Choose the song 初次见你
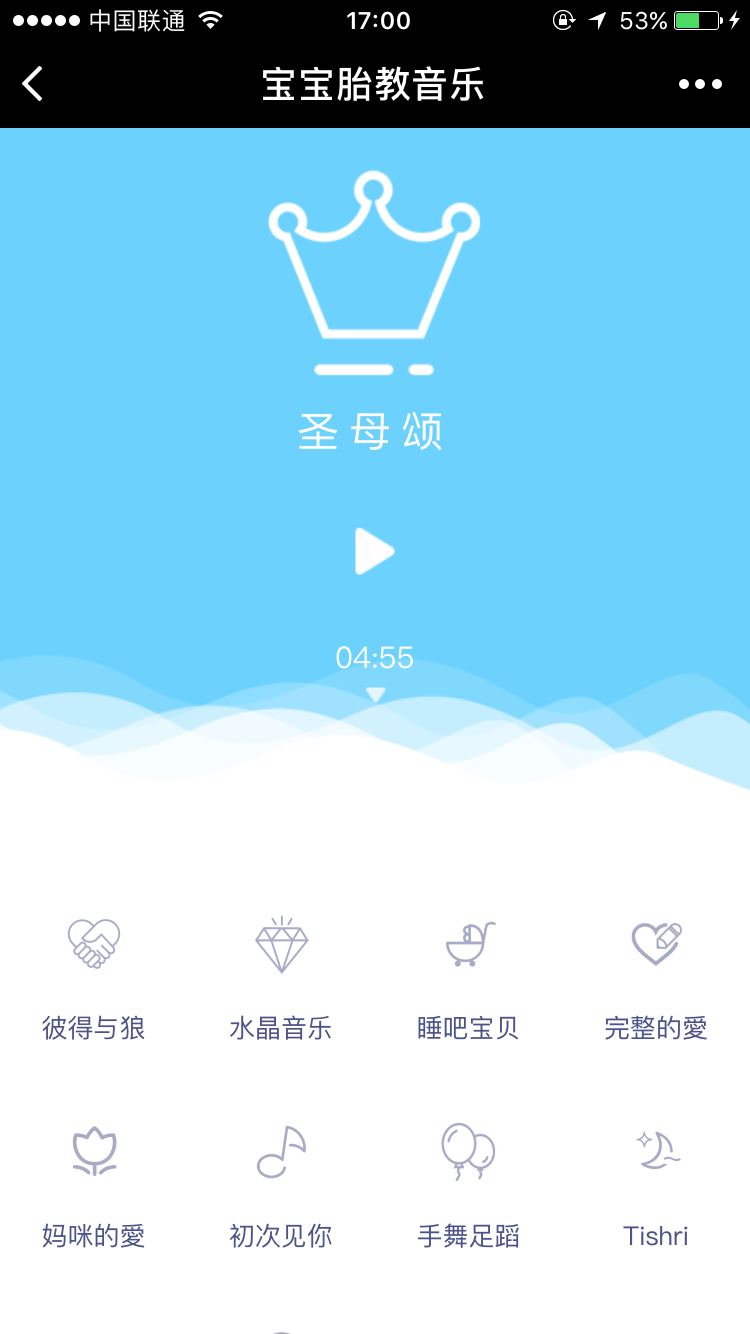 tap(281, 1185)
